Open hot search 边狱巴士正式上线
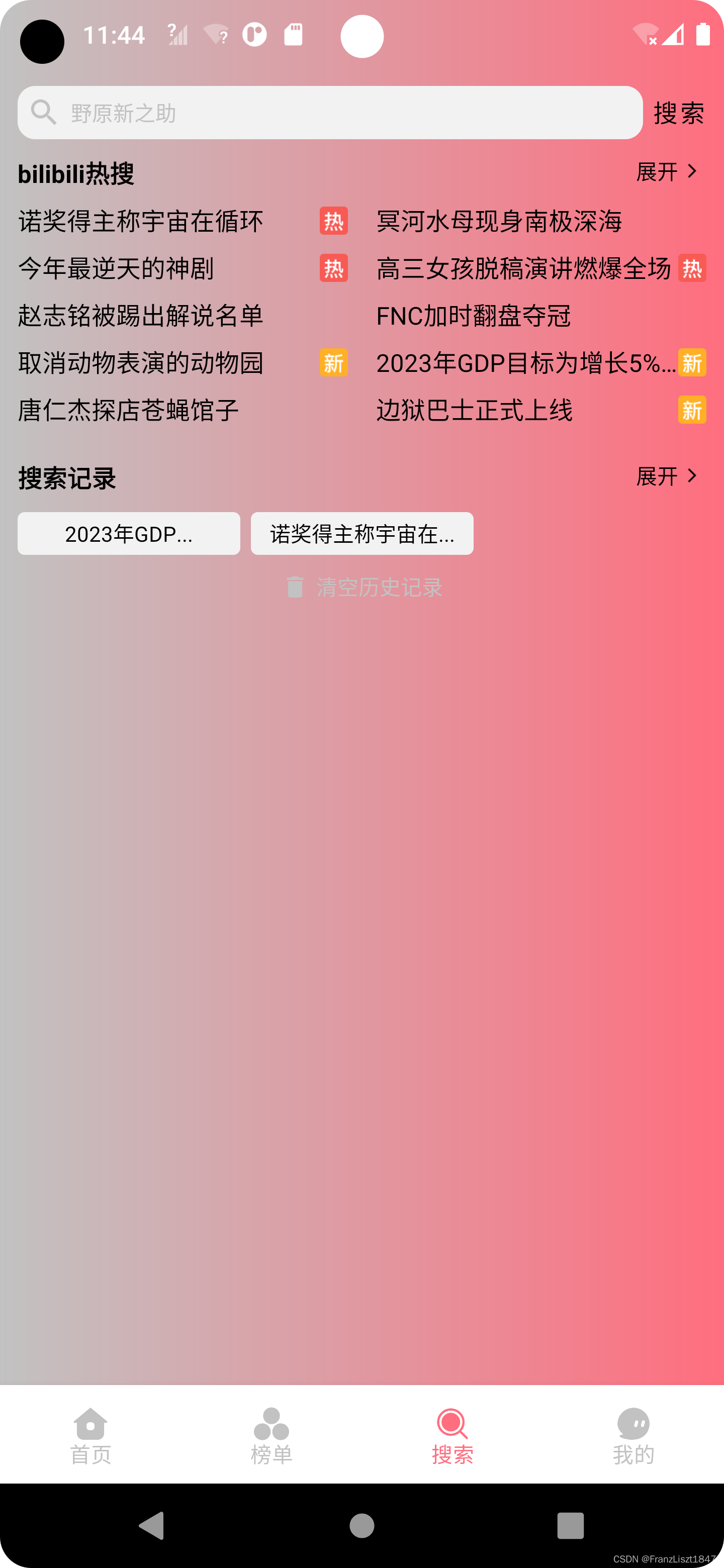724x1568 pixels. pyautogui.click(x=474, y=410)
